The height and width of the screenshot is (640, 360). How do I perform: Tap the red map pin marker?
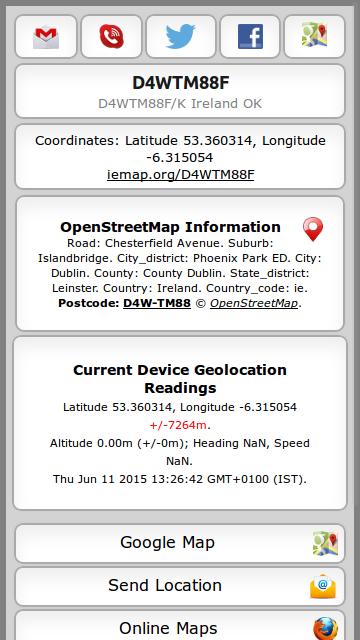[x=313, y=229]
